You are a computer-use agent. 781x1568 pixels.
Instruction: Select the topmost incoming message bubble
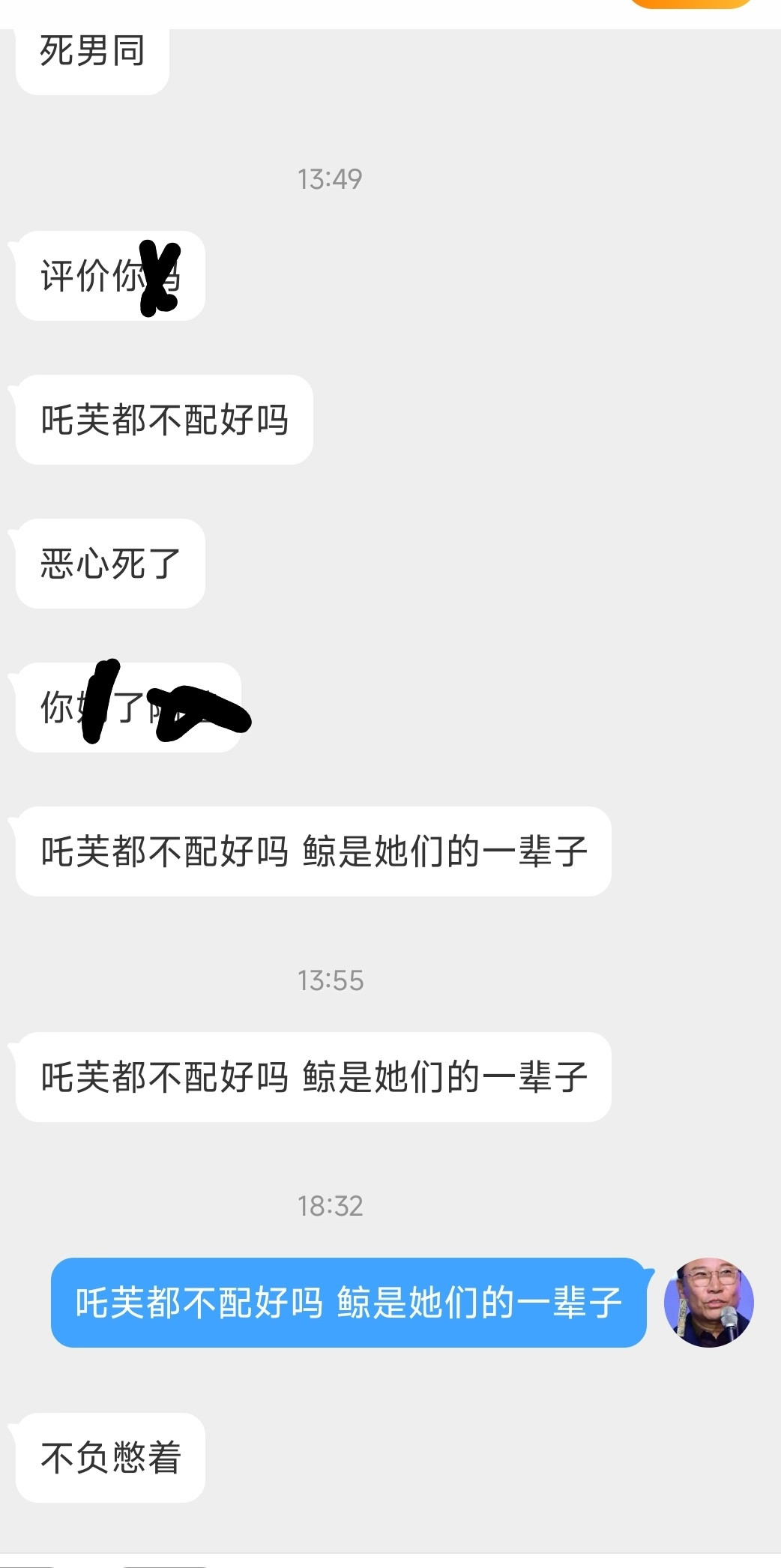point(92,52)
